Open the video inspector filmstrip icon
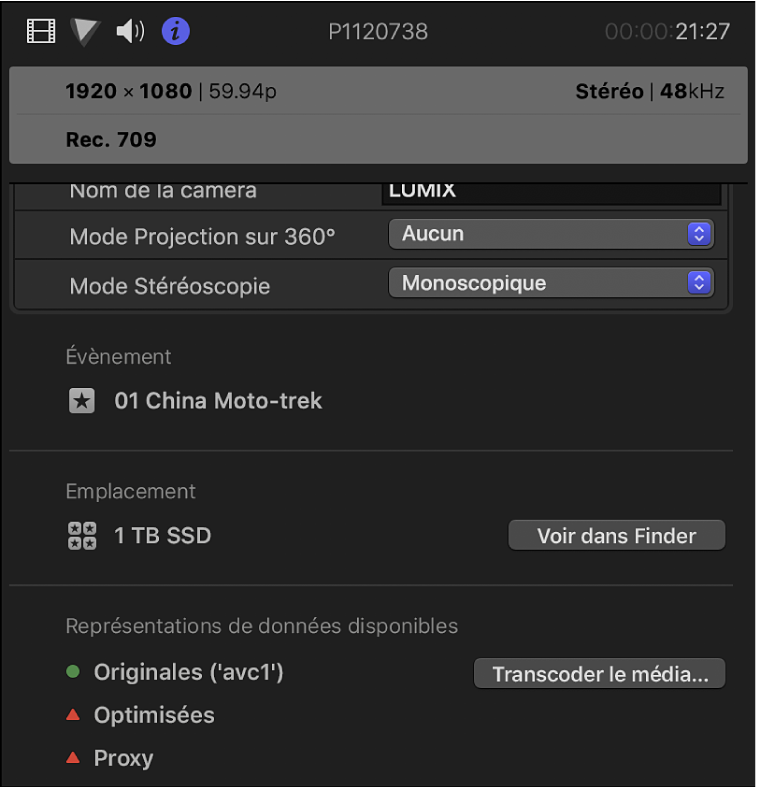The height and width of the screenshot is (787, 758). 41,32
